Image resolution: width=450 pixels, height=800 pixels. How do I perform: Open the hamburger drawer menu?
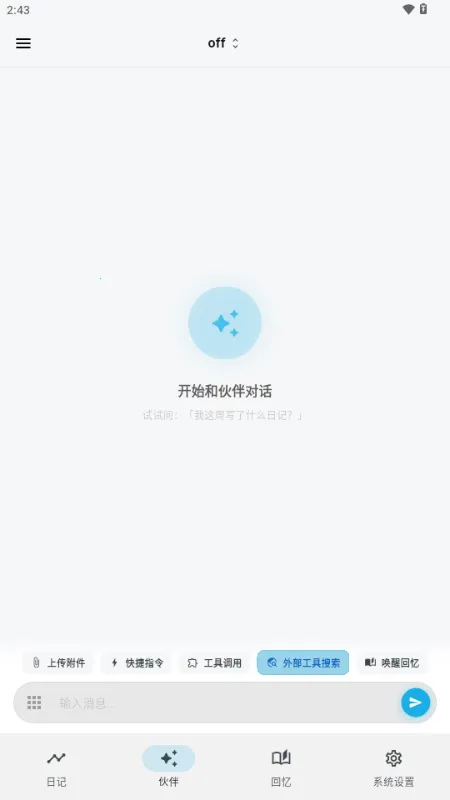point(23,43)
